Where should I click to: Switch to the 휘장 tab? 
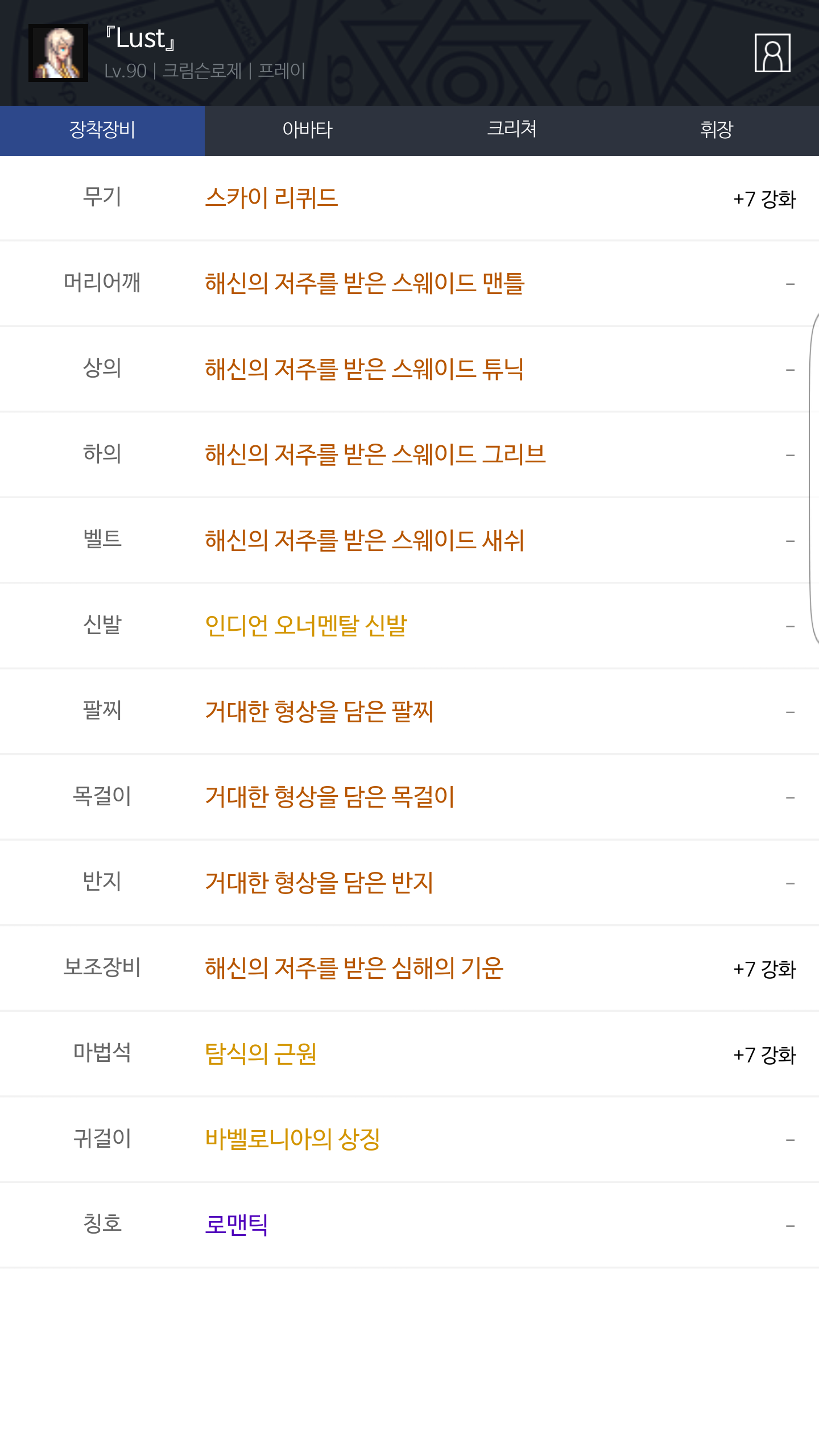717,130
